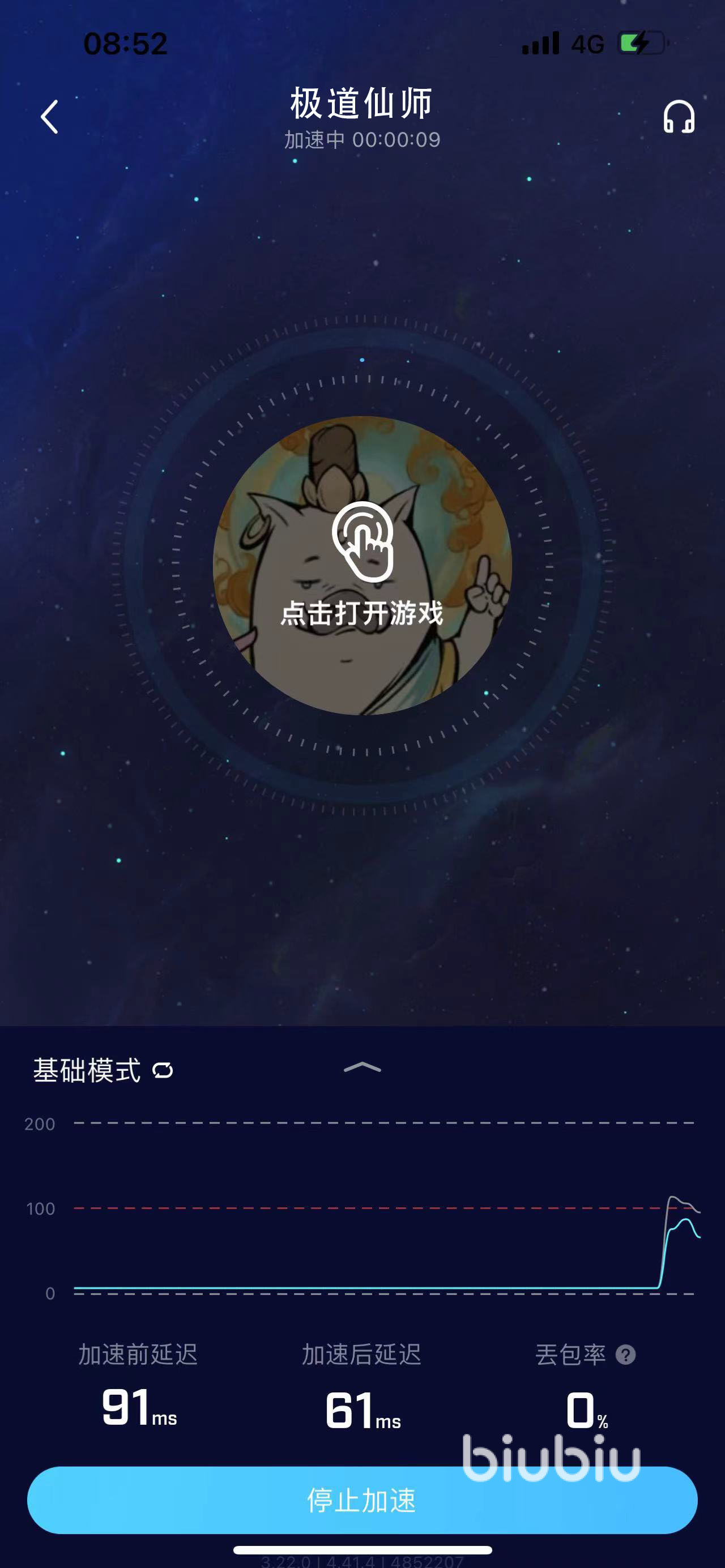Open packet loss rate help icon
Image resolution: width=725 pixels, height=1568 pixels.
[x=626, y=1355]
